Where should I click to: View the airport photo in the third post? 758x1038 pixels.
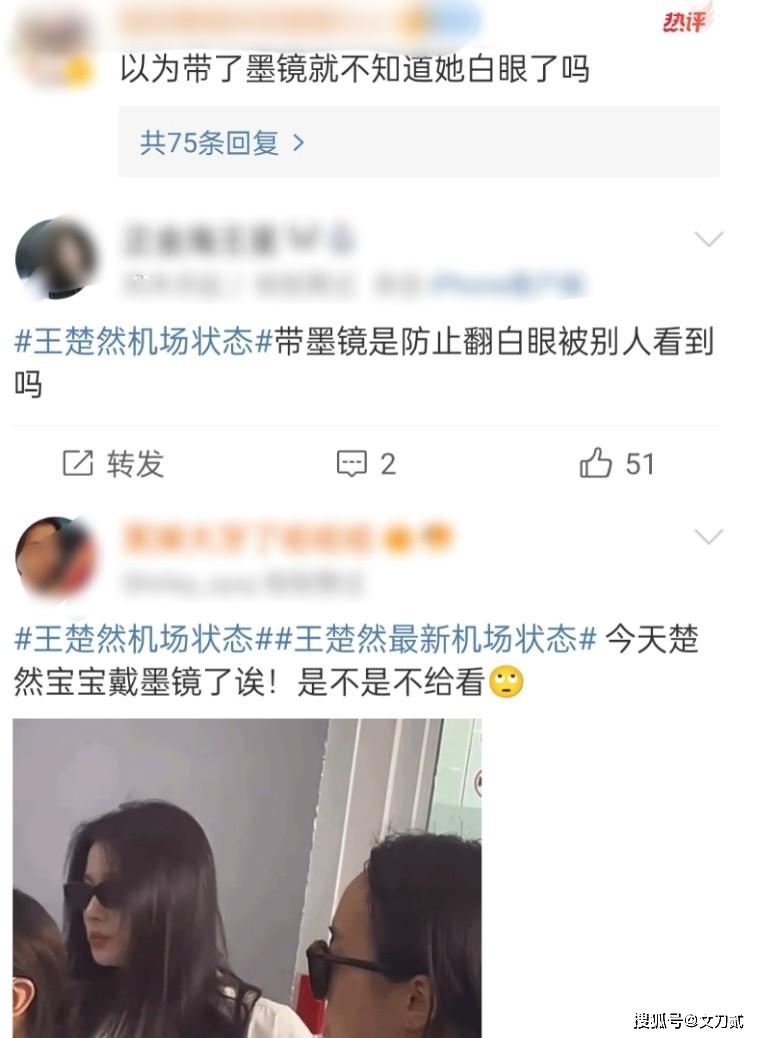coord(246,877)
